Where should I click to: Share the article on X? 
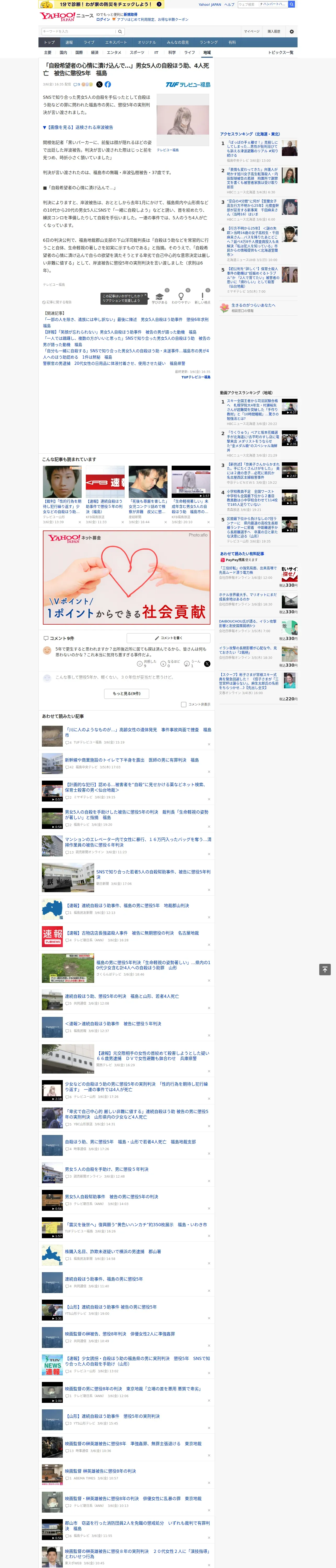point(99,85)
